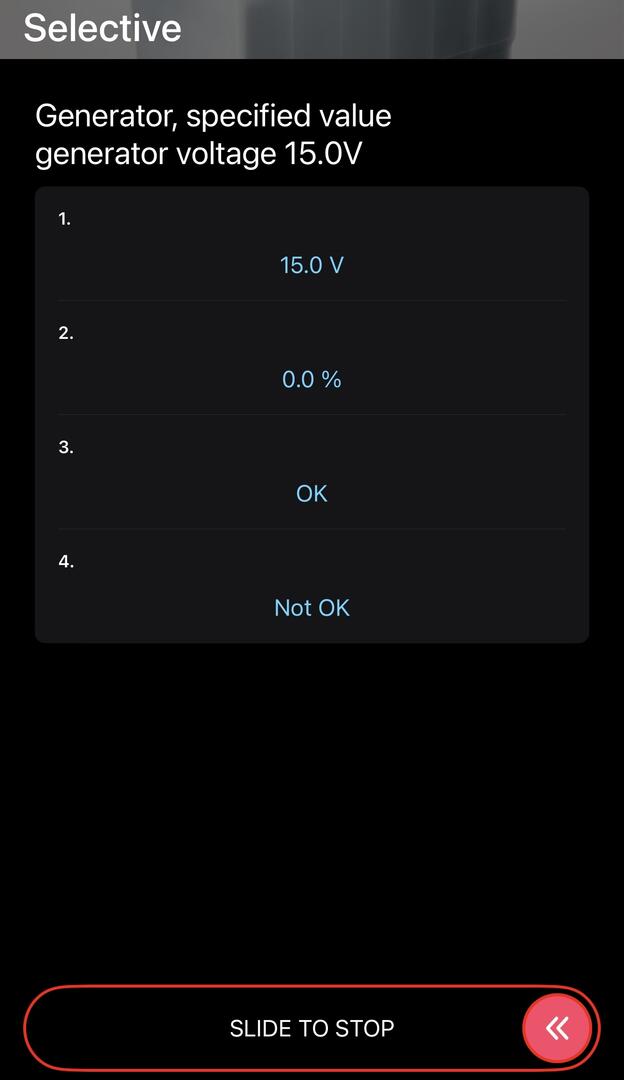Tap the red slide-to-stop handle

point(557,1028)
